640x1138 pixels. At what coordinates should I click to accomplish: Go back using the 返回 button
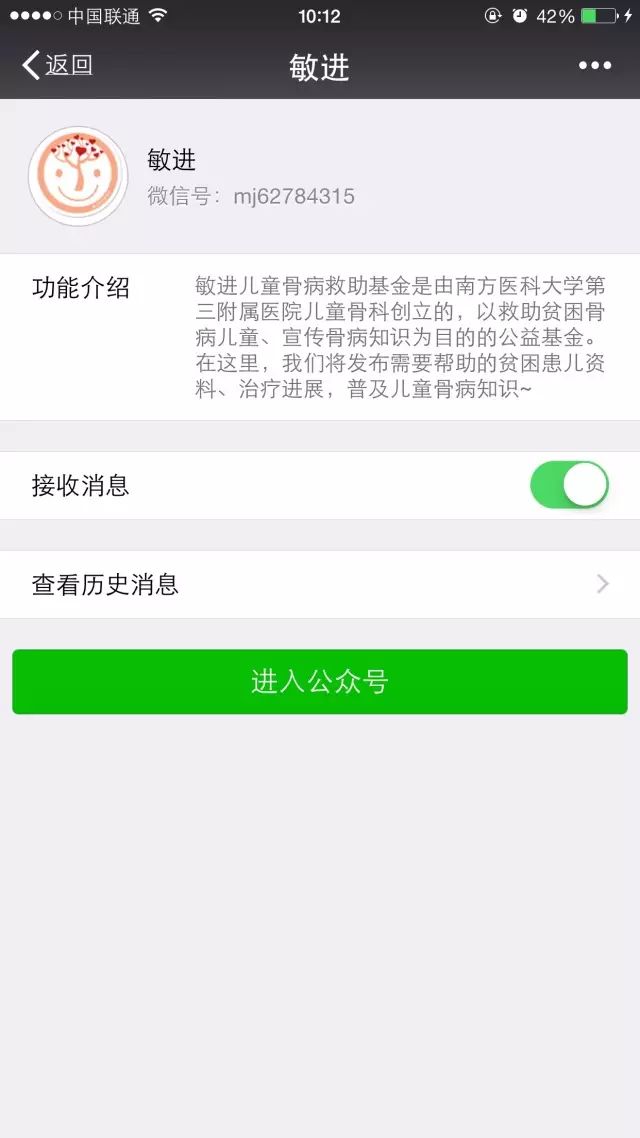tap(57, 66)
